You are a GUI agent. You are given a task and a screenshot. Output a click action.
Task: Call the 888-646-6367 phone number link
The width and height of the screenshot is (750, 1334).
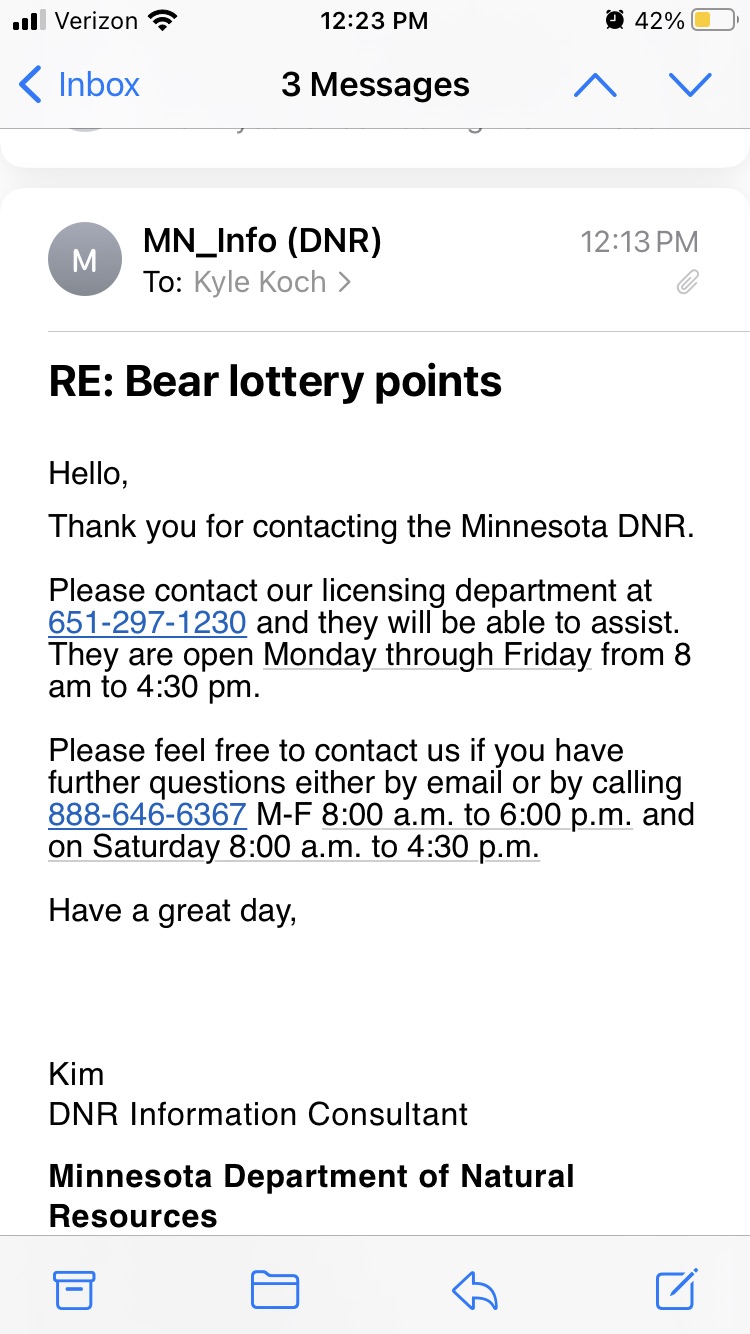[x=147, y=815]
